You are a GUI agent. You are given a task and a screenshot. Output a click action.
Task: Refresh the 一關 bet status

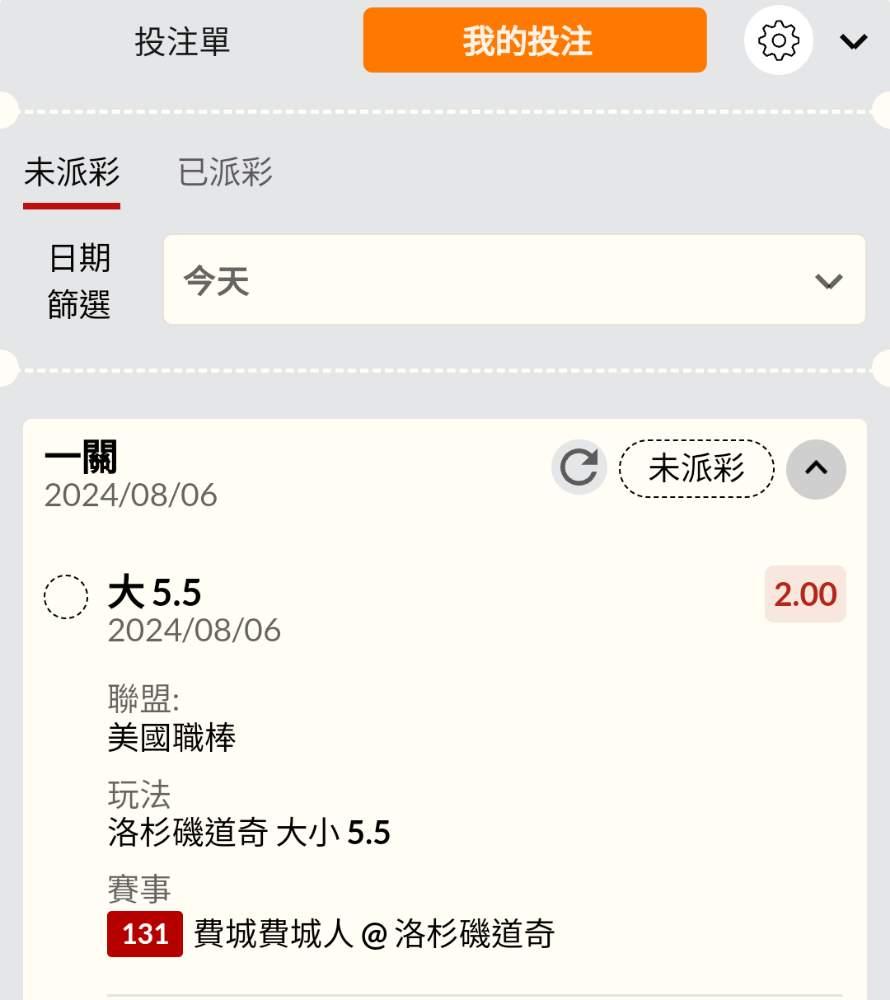coord(578,468)
